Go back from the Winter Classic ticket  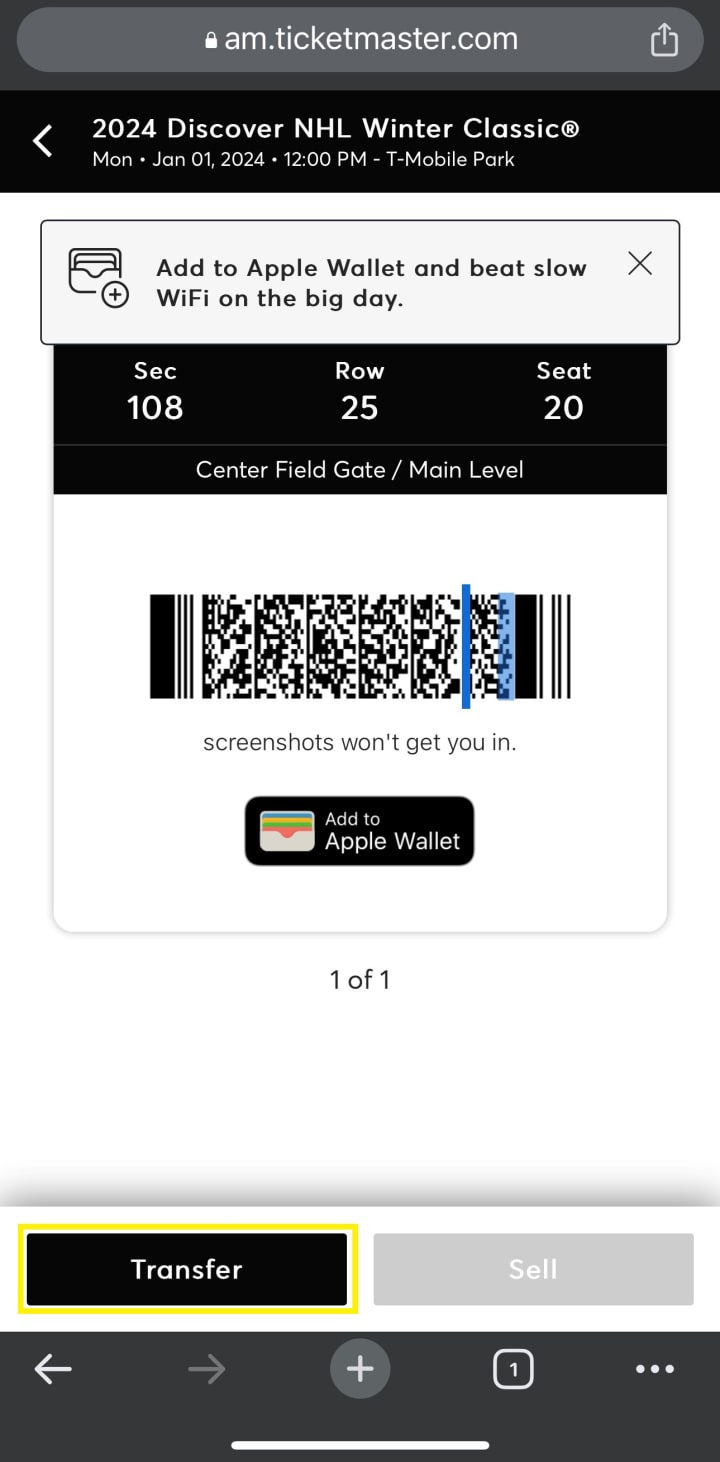[x=43, y=141]
